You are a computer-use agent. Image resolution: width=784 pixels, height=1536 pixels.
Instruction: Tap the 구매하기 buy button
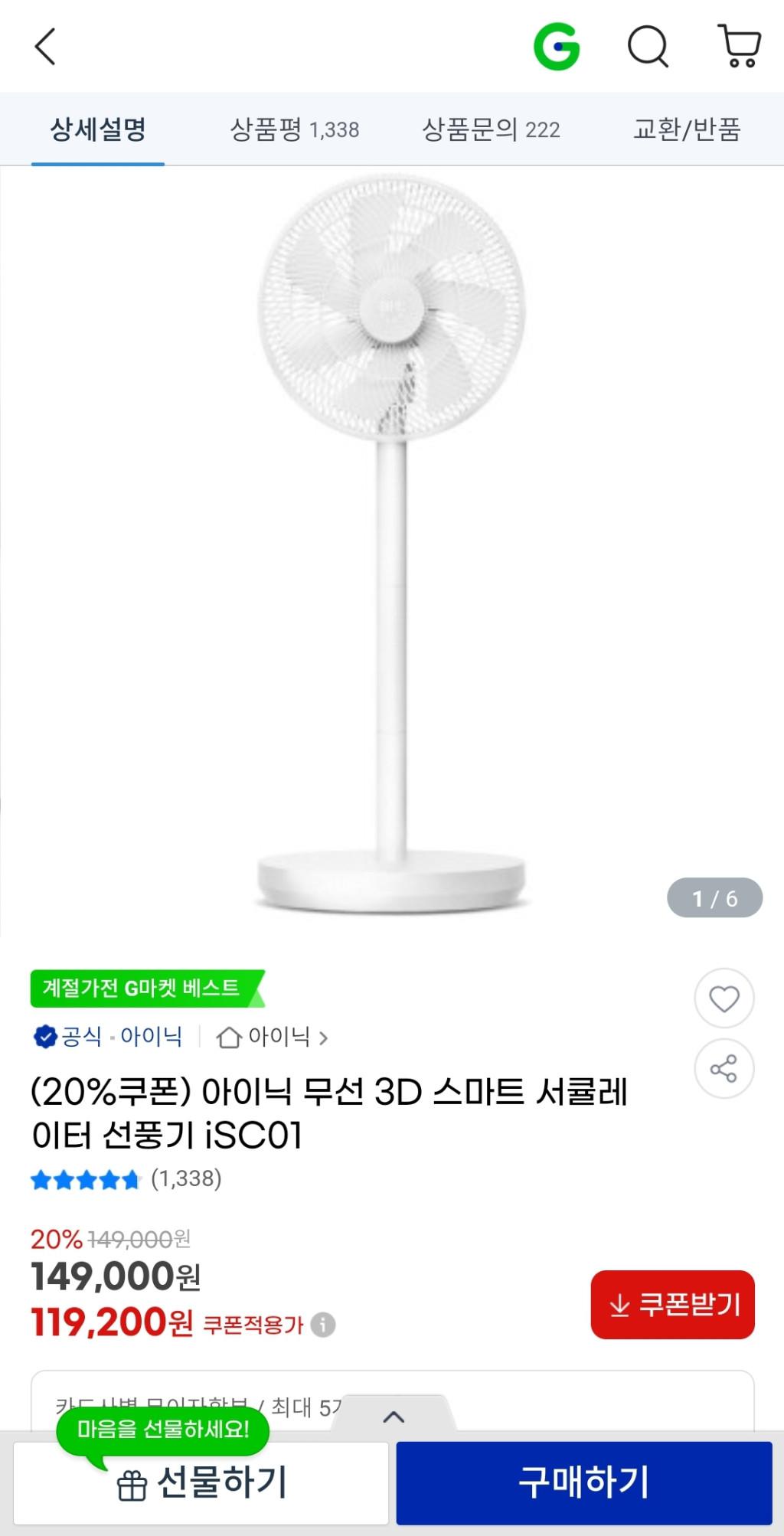(583, 1483)
